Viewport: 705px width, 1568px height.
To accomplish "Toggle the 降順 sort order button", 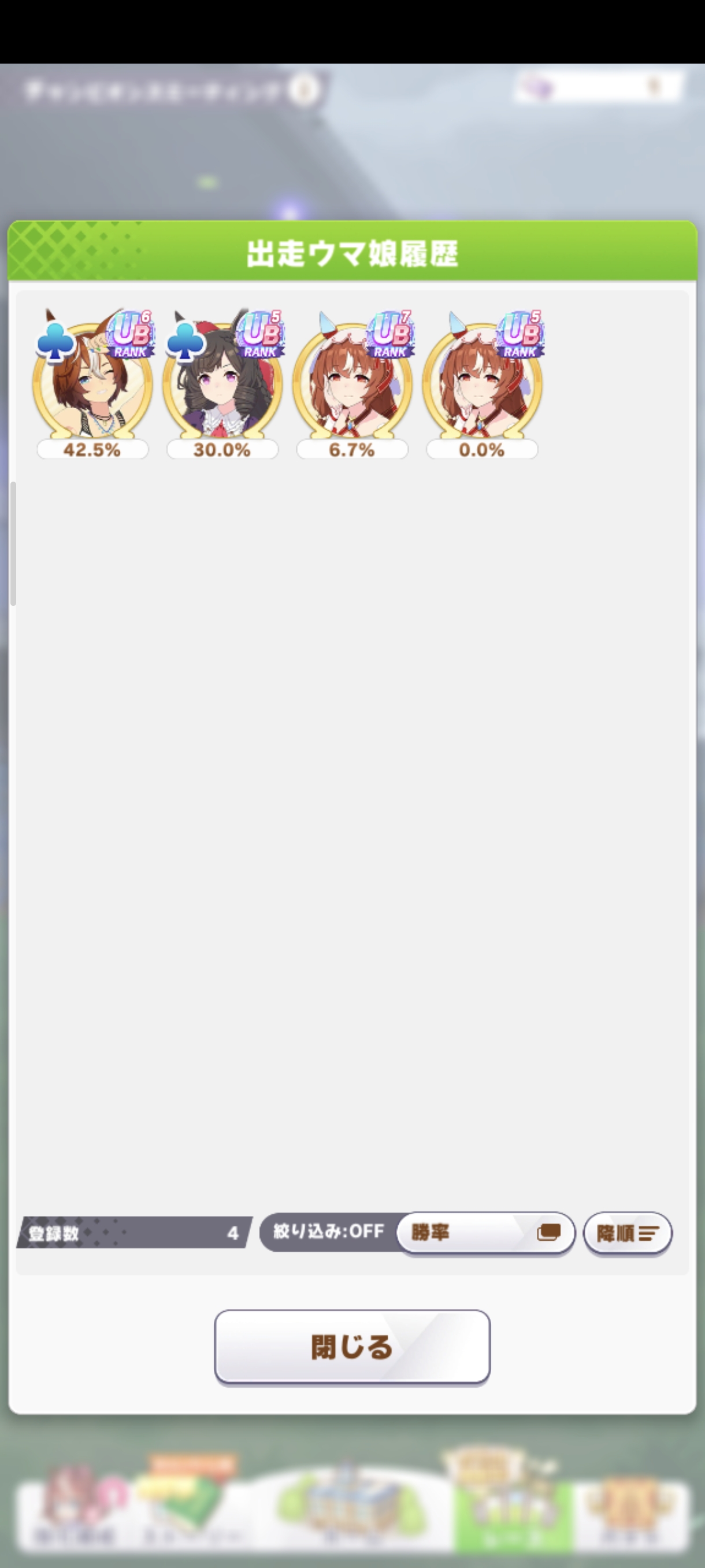I will pyautogui.click(x=628, y=1233).
